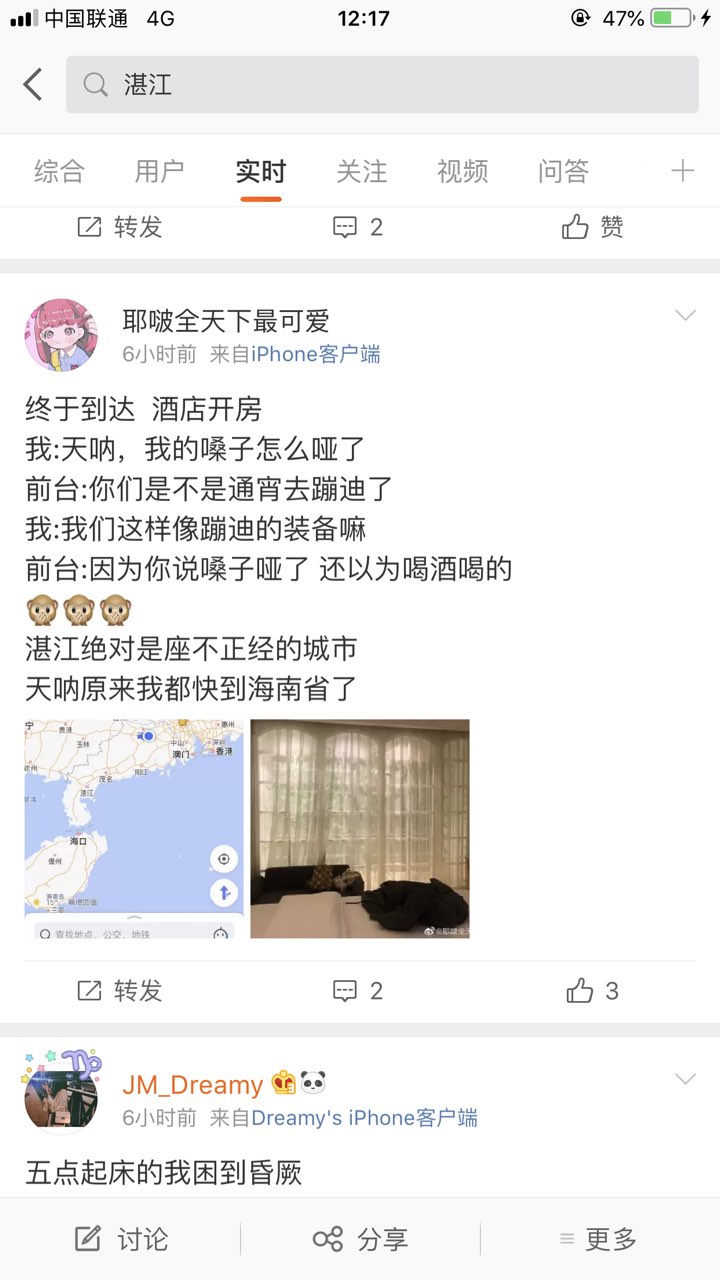Viewport: 720px width, 1280px height.
Task: Tap the search field containing 湛江
Action: pos(382,84)
